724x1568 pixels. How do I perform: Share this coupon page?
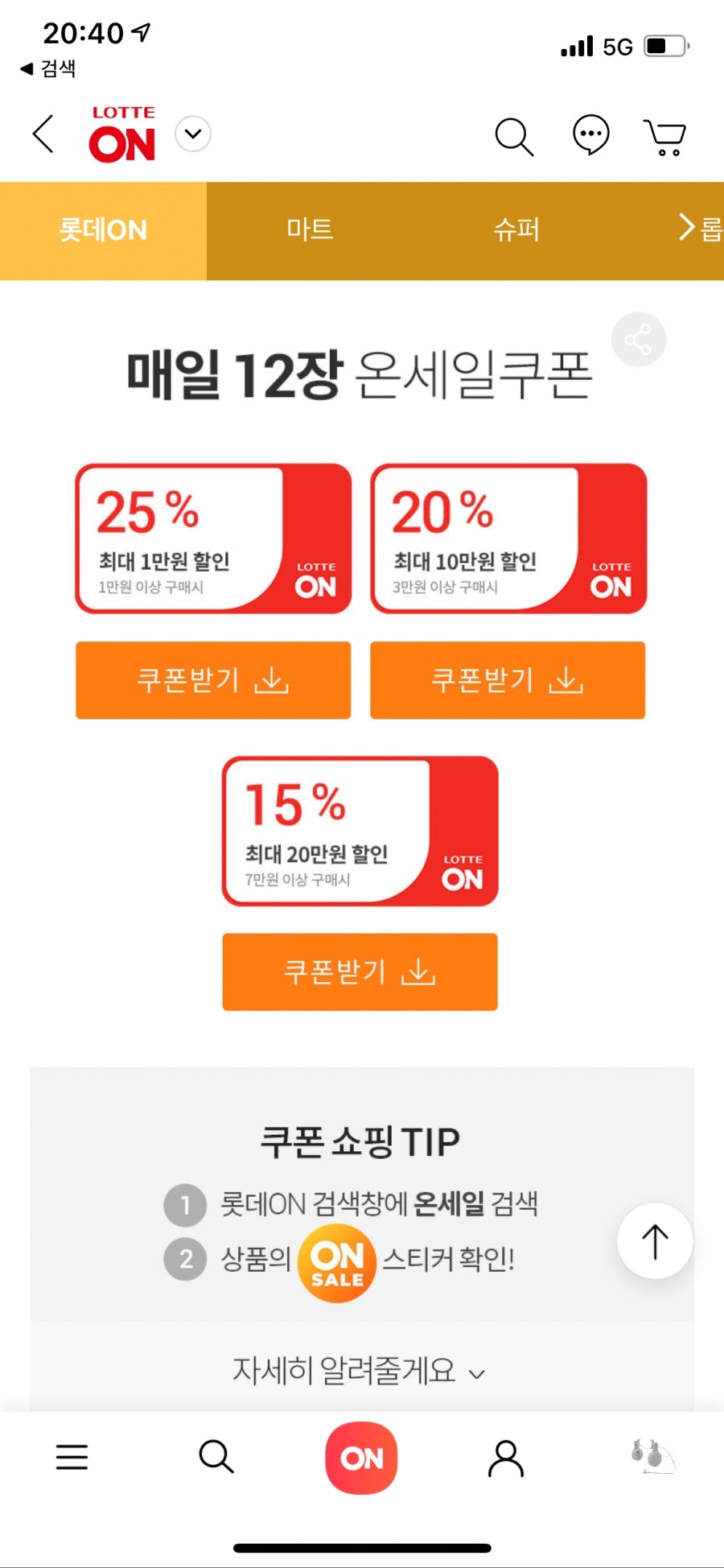click(639, 339)
